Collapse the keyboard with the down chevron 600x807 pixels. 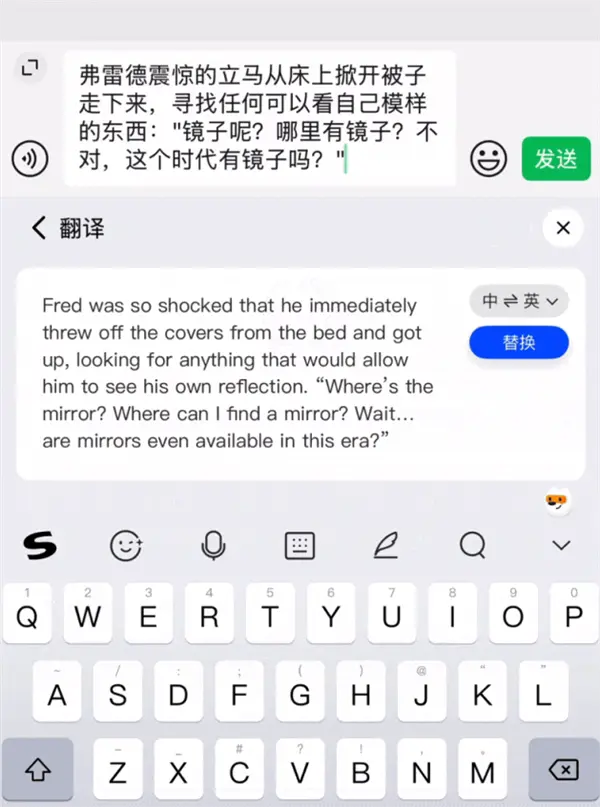click(561, 545)
